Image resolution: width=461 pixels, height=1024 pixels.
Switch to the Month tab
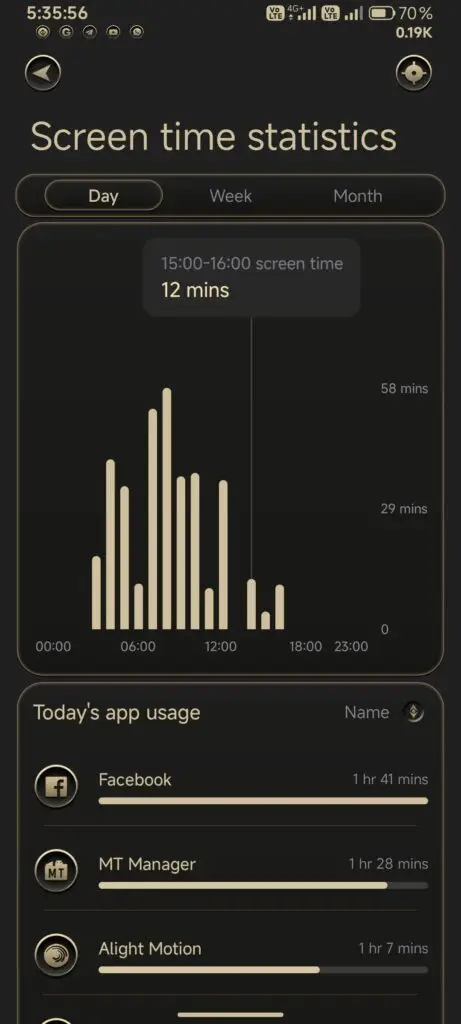(358, 195)
